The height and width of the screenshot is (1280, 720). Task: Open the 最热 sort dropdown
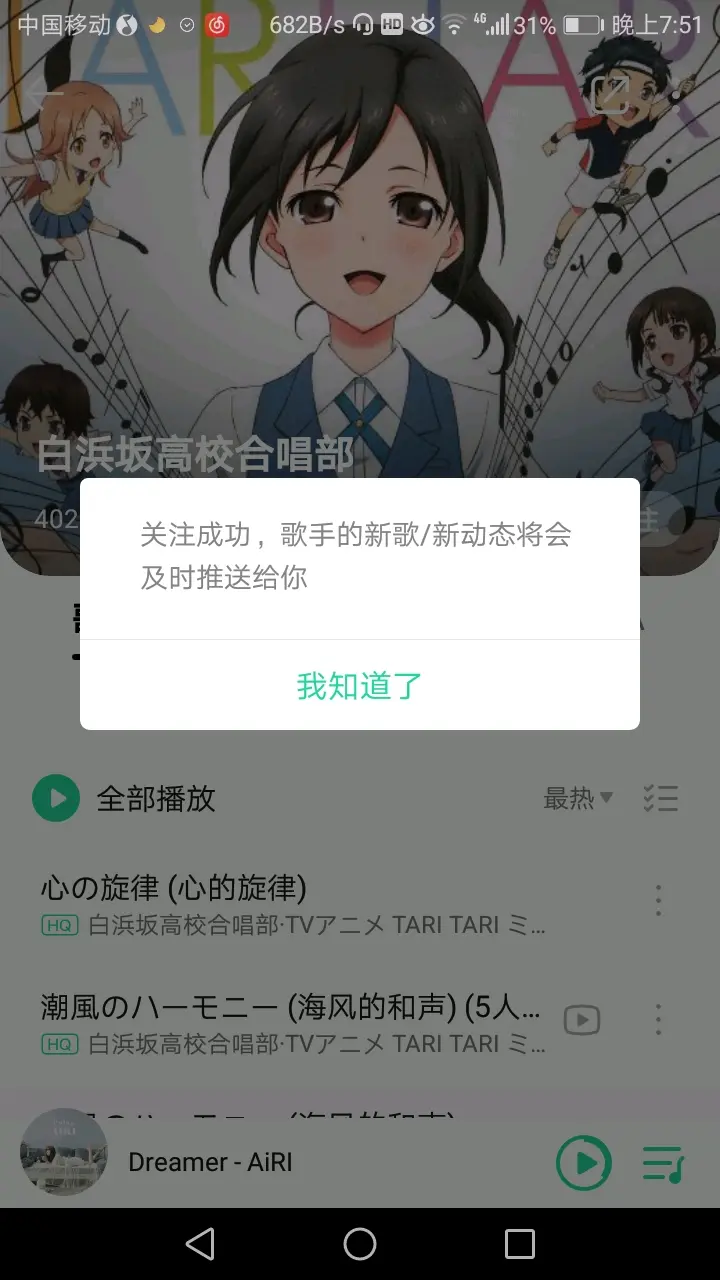pos(578,798)
